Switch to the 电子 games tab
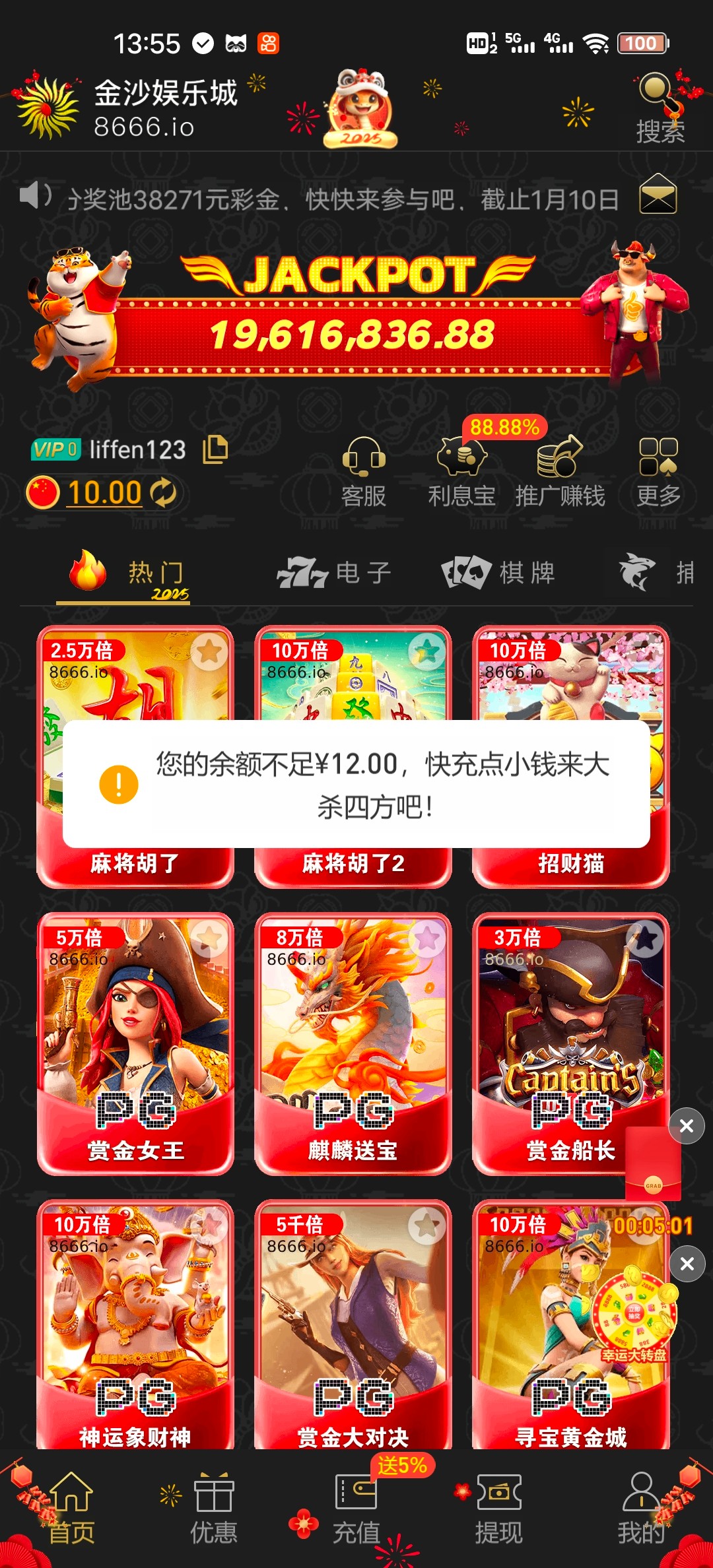 click(x=335, y=573)
